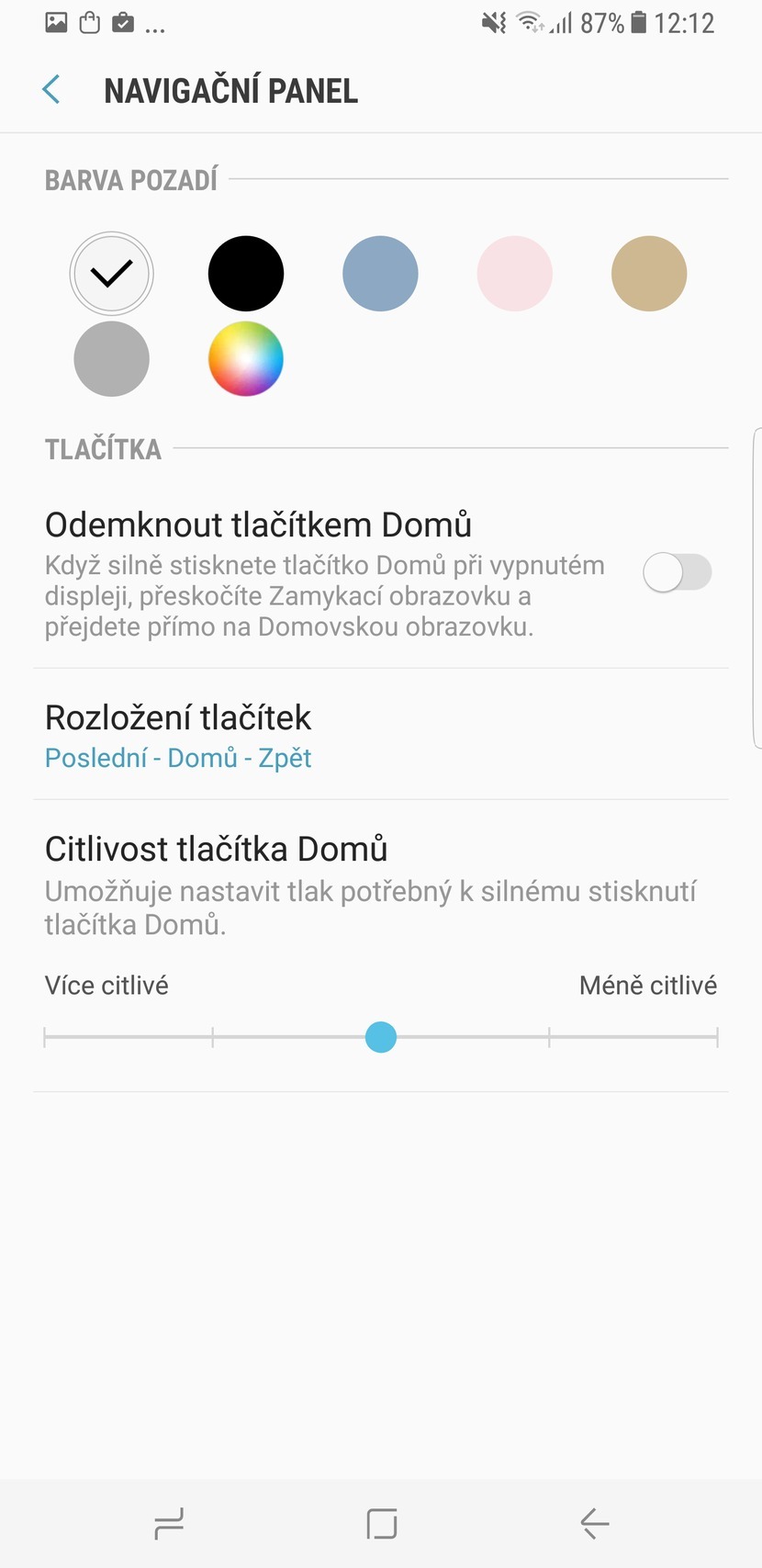Open Poslední - Domů - Zpět layout link
The width and height of the screenshot is (762, 1568).
click(x=178, y=758)
